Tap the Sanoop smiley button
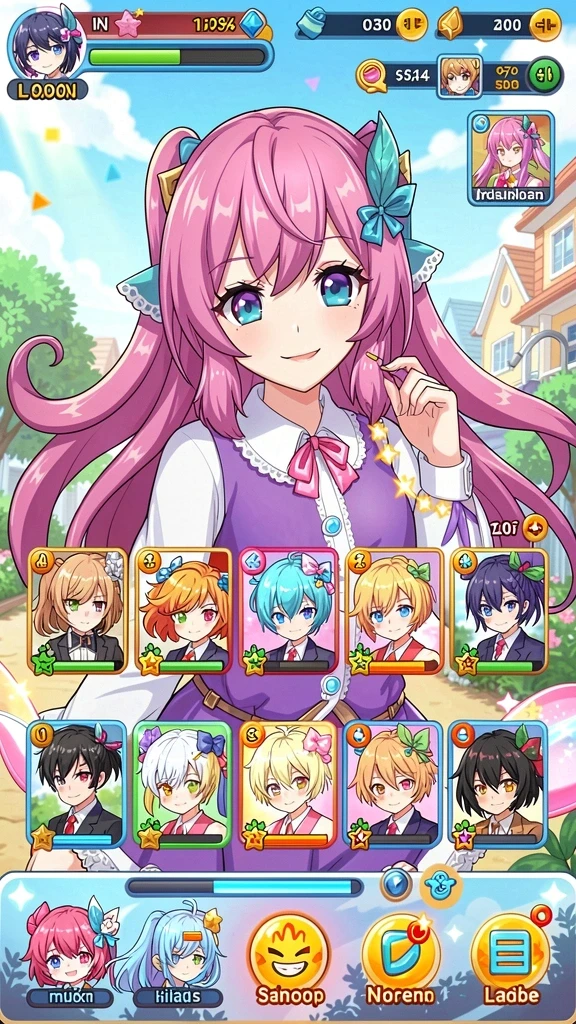The width and height of the screenshot is (576, 1024). (289, 957)
